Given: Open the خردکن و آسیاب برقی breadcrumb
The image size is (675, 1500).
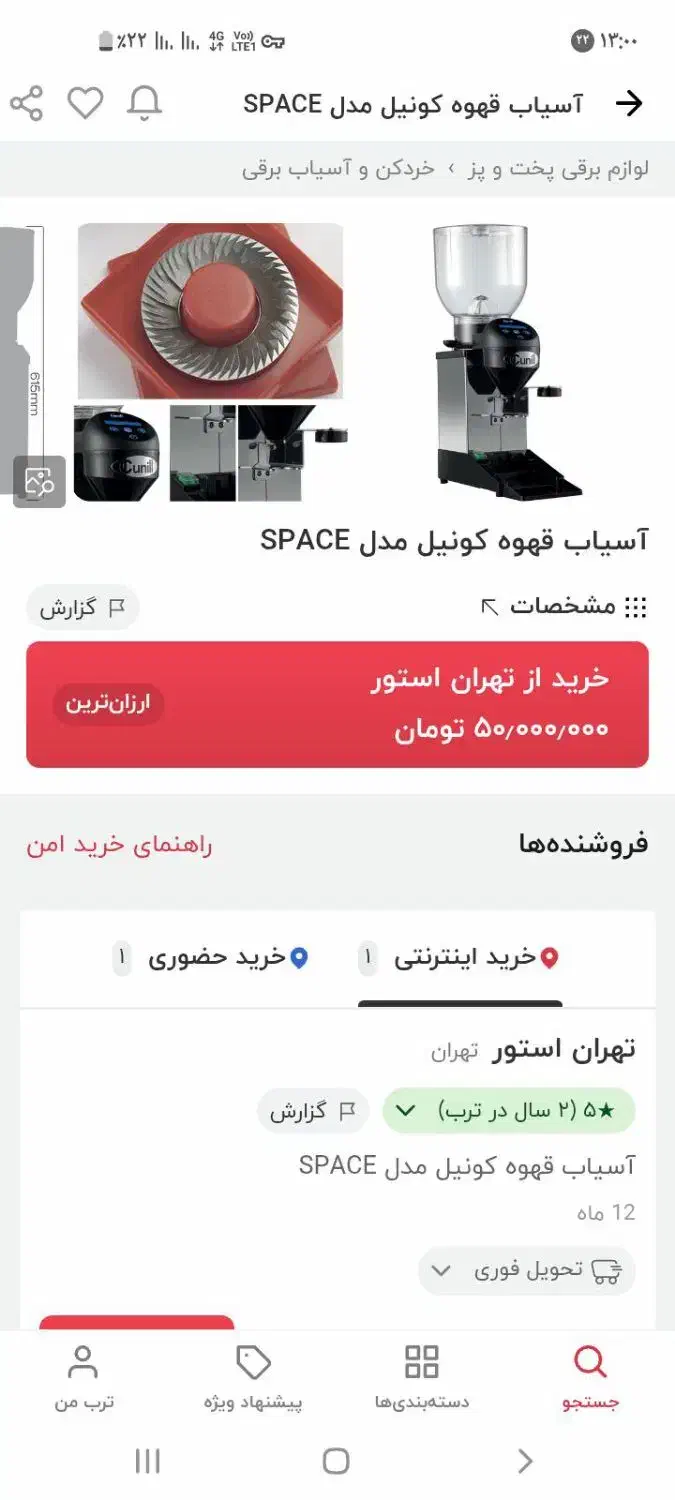Looking at the screenshot, I should pyautogui.click(x=338, y=169).
